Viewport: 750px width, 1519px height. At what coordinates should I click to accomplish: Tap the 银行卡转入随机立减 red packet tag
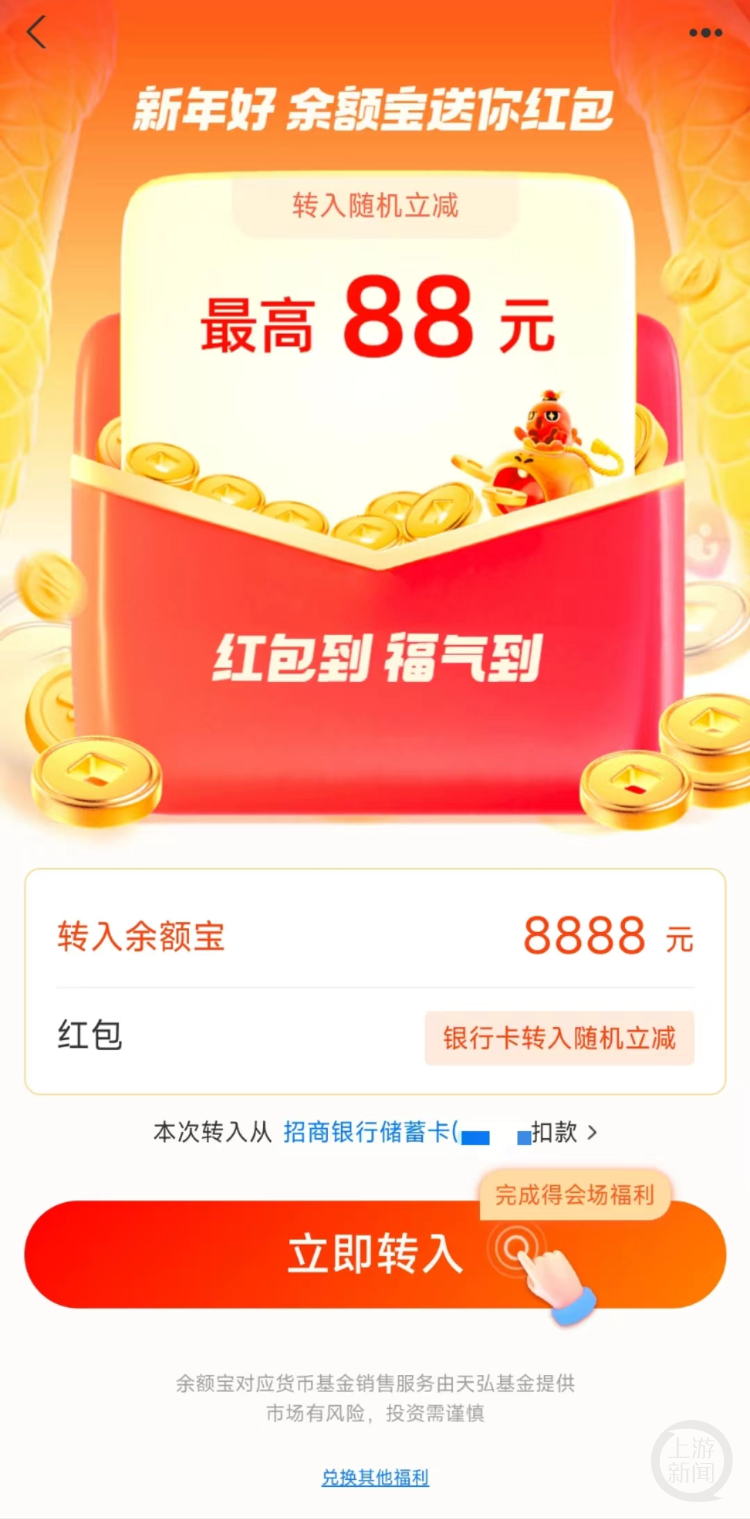[559, 1038]
